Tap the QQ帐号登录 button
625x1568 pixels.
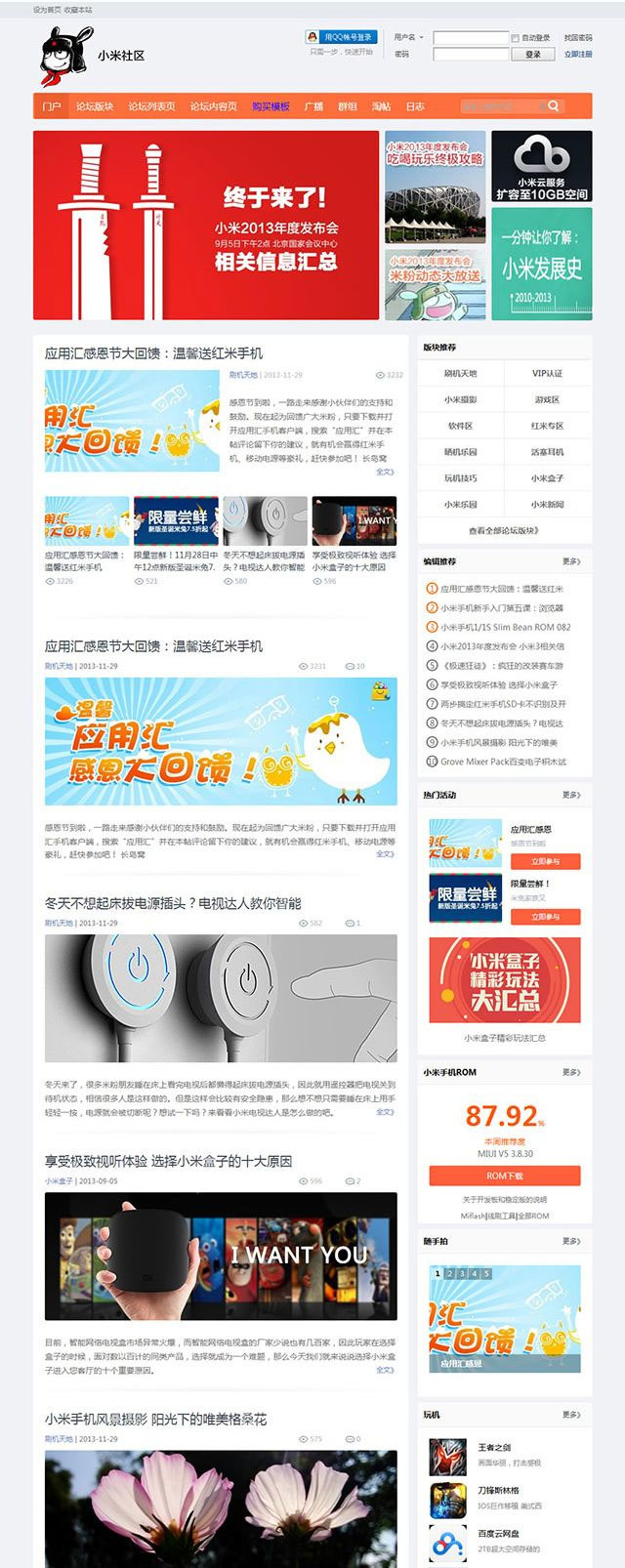tap(341, 37)
